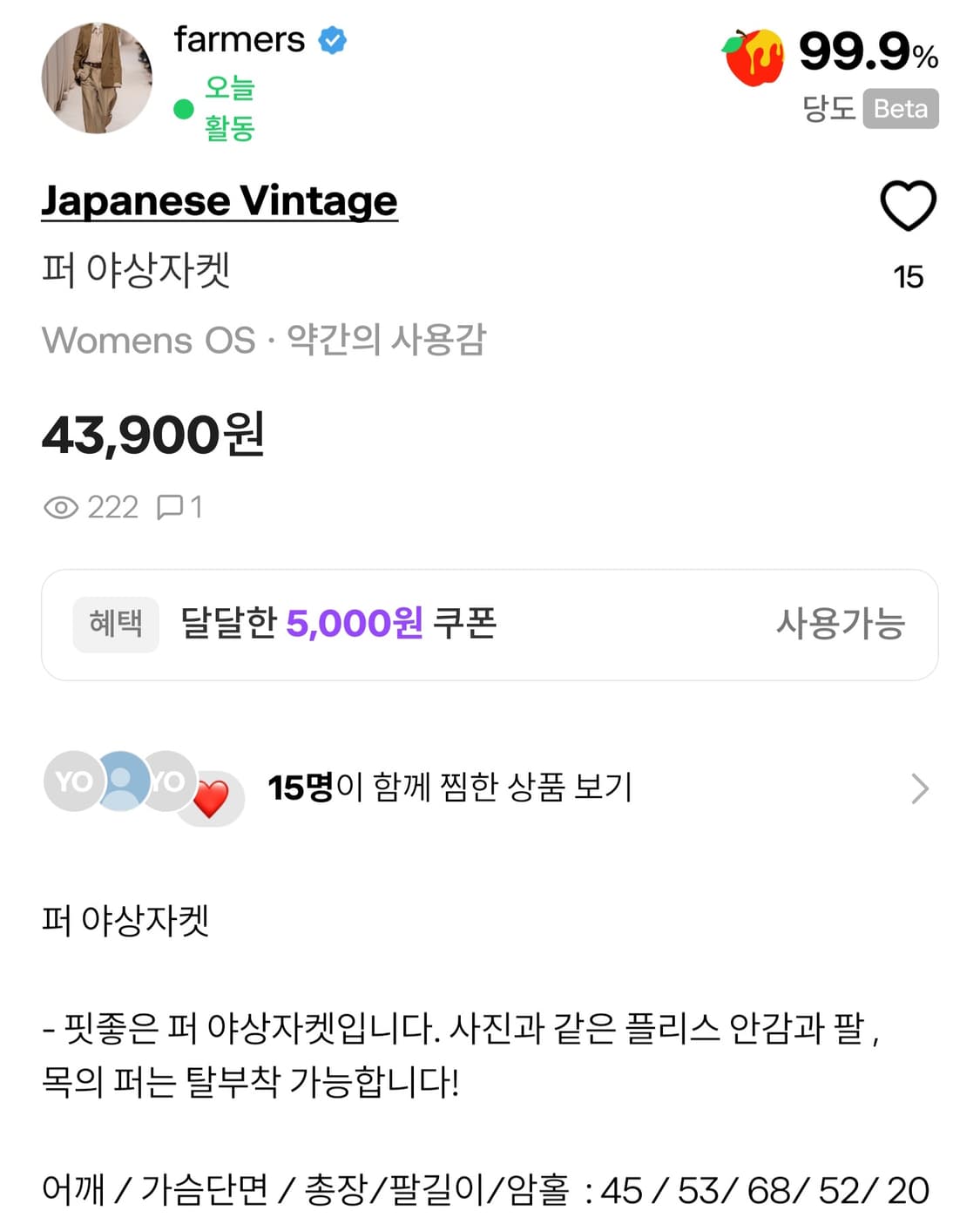Toggle the Beta label next to 당도

coord(902,110)
